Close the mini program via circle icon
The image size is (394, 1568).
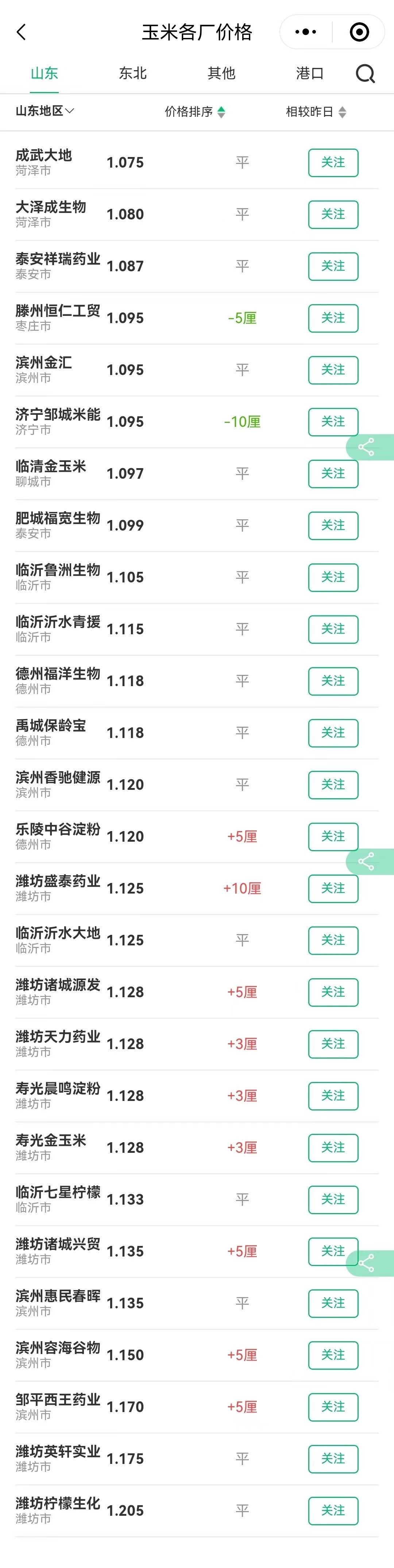coord(359,32)
